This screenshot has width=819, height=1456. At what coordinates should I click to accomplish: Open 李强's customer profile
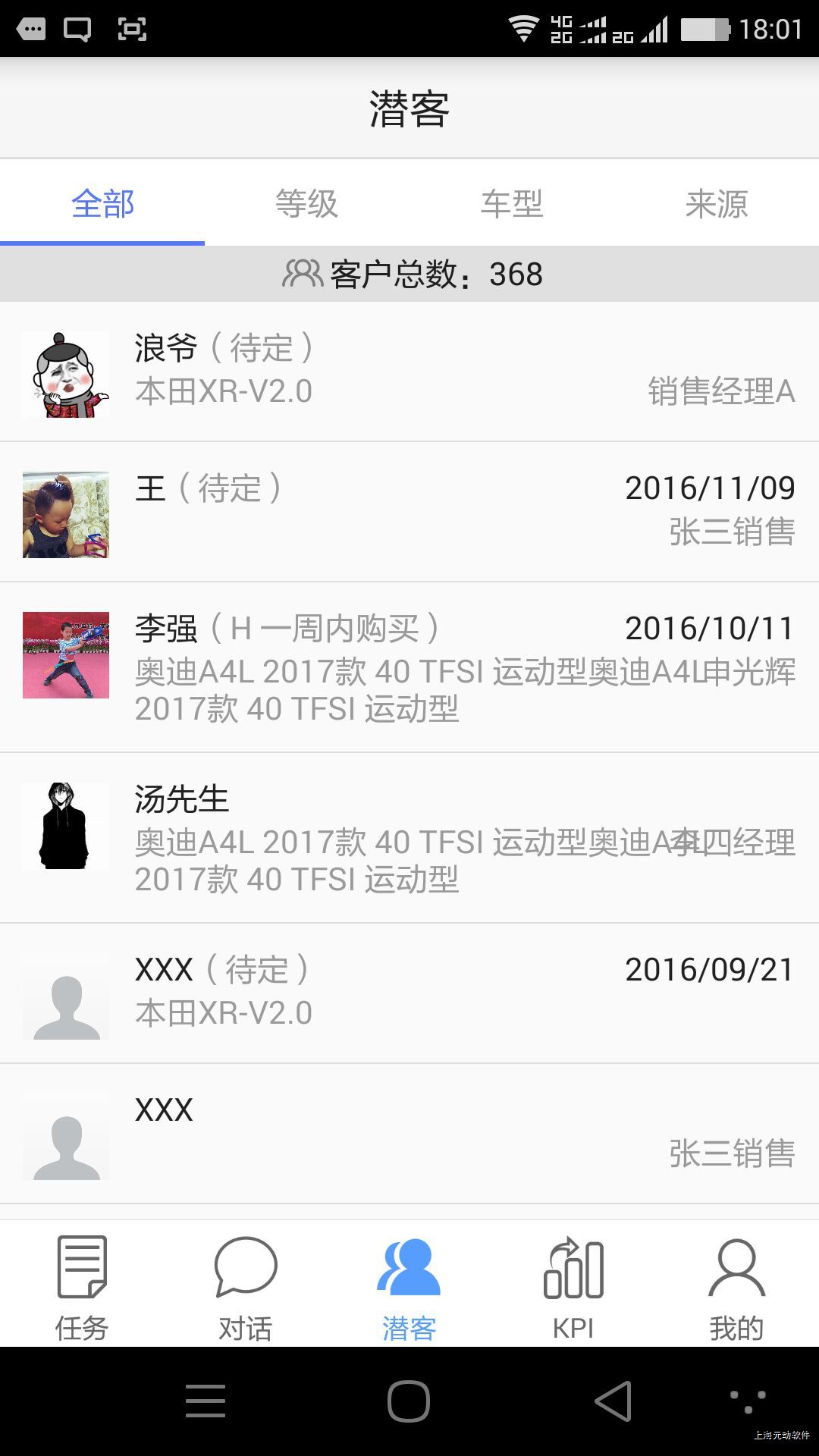click(409, 667)
